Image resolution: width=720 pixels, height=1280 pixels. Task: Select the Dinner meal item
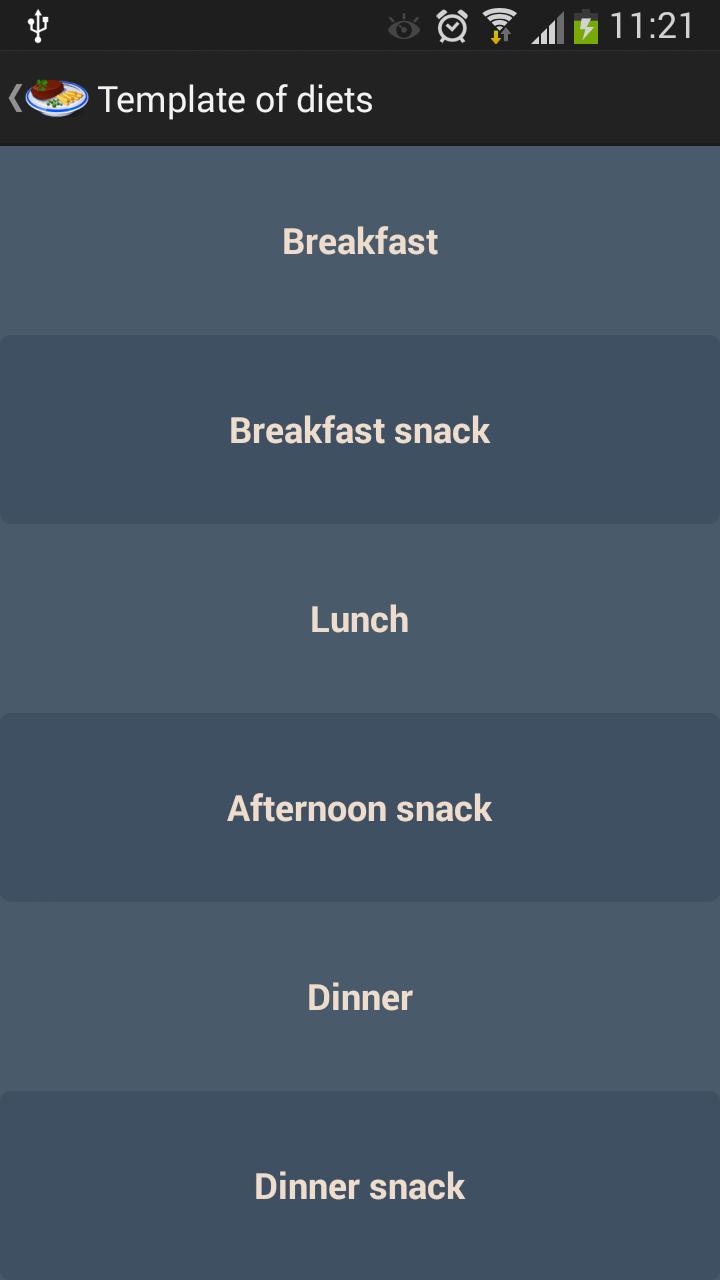tap(360, 996)
